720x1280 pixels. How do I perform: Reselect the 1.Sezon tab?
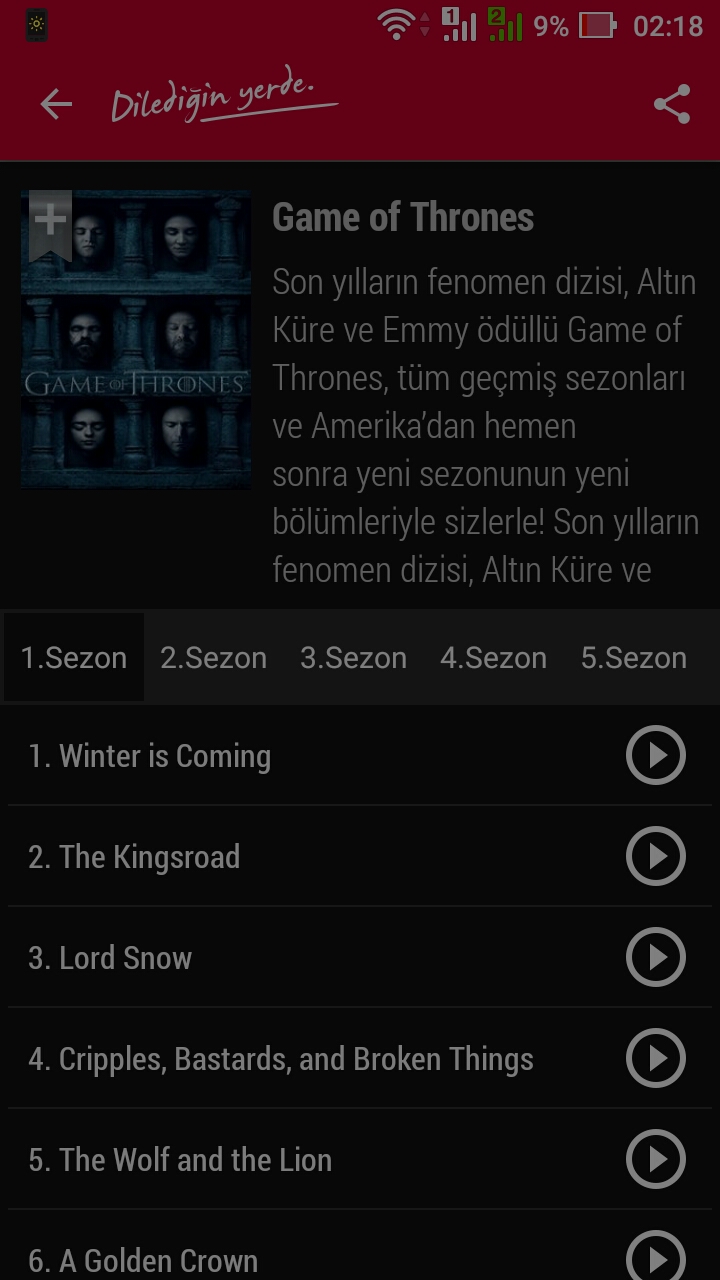[x=73, y=657]
